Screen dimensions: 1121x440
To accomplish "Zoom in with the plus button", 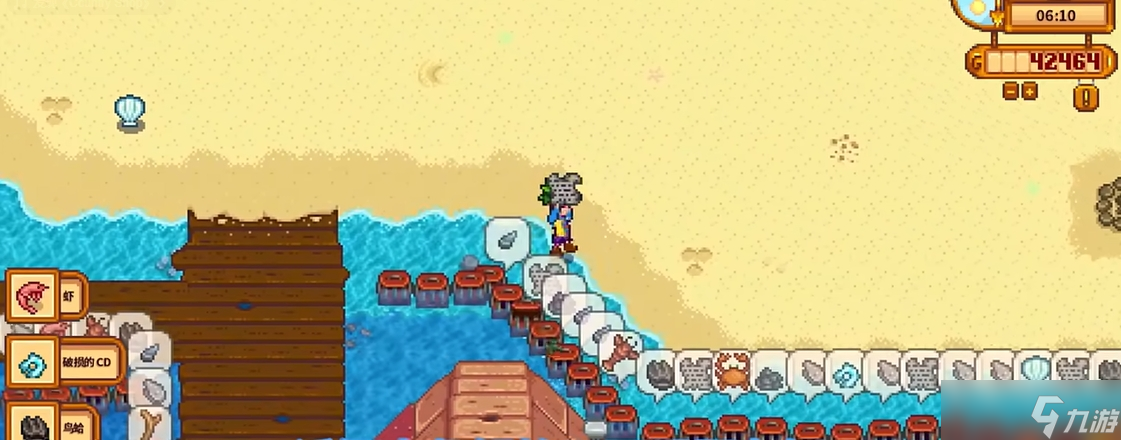I will coord(1029,91).
